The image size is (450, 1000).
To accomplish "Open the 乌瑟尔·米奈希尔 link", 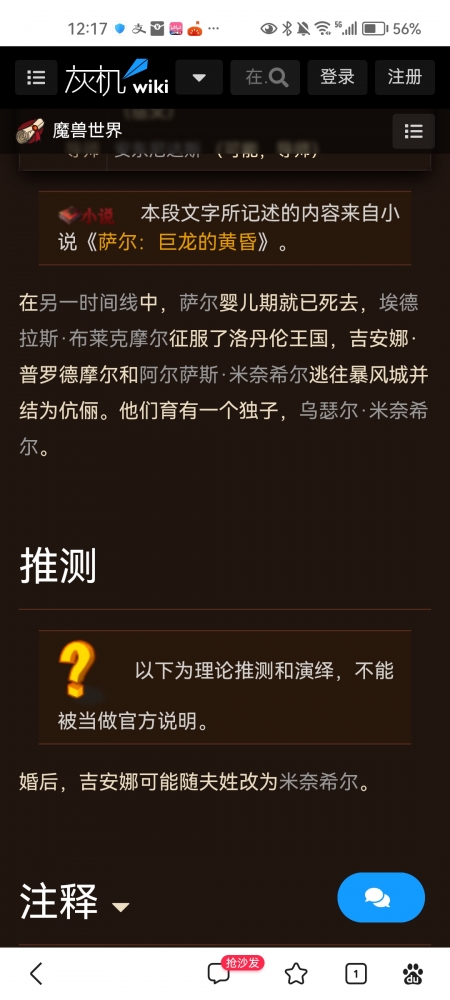I will click(x=223, y=429).
